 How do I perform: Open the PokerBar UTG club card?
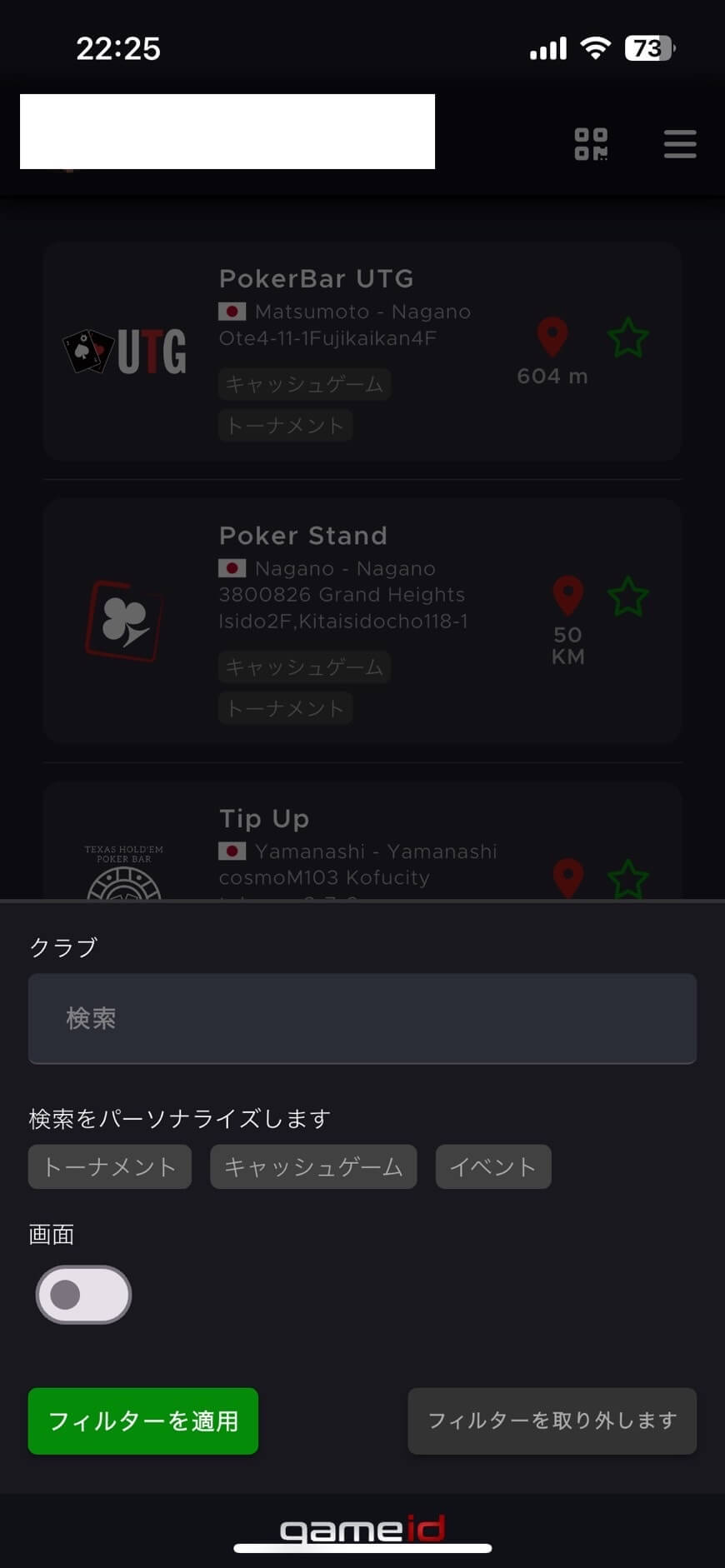point(317,278)
